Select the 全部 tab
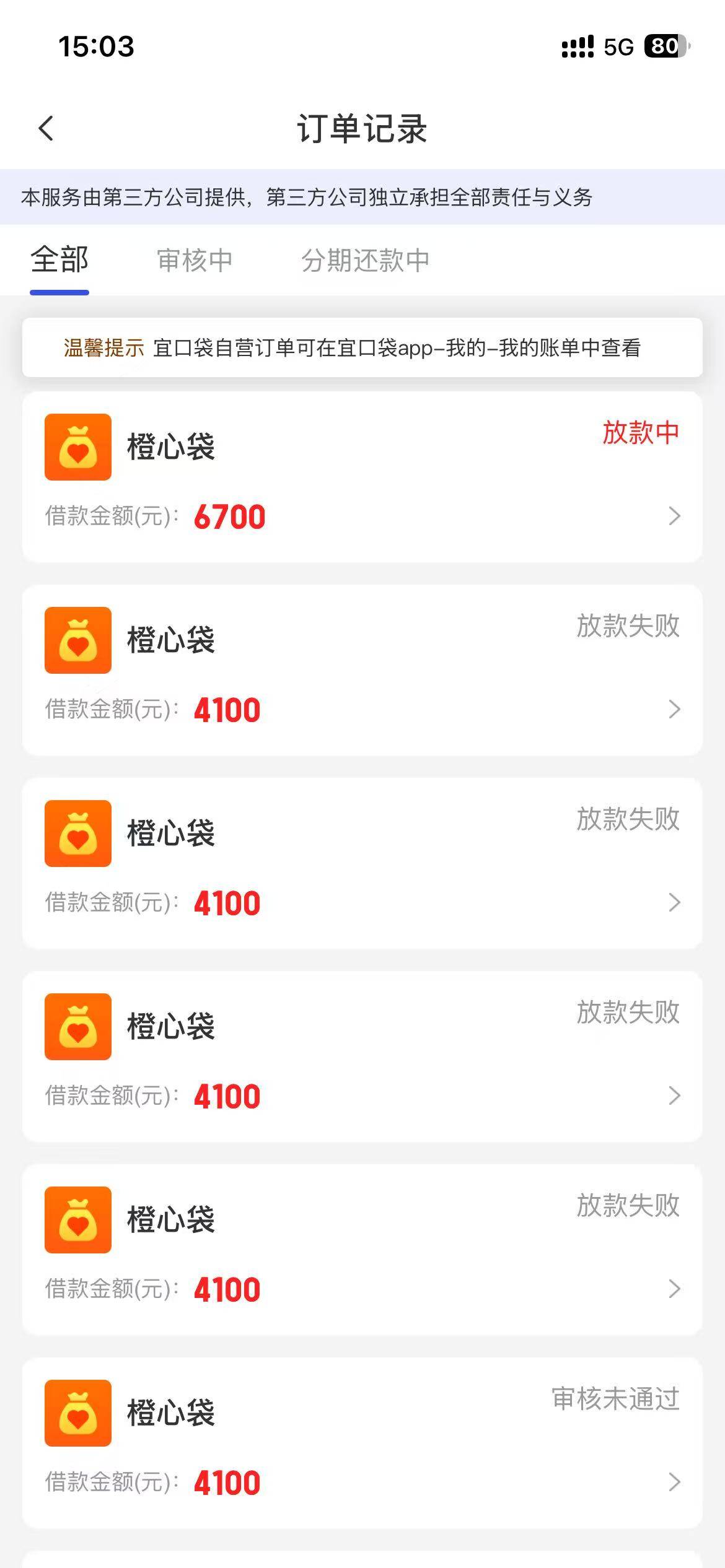This screenshot has height=1568, width=725. [x=59, y=259]
